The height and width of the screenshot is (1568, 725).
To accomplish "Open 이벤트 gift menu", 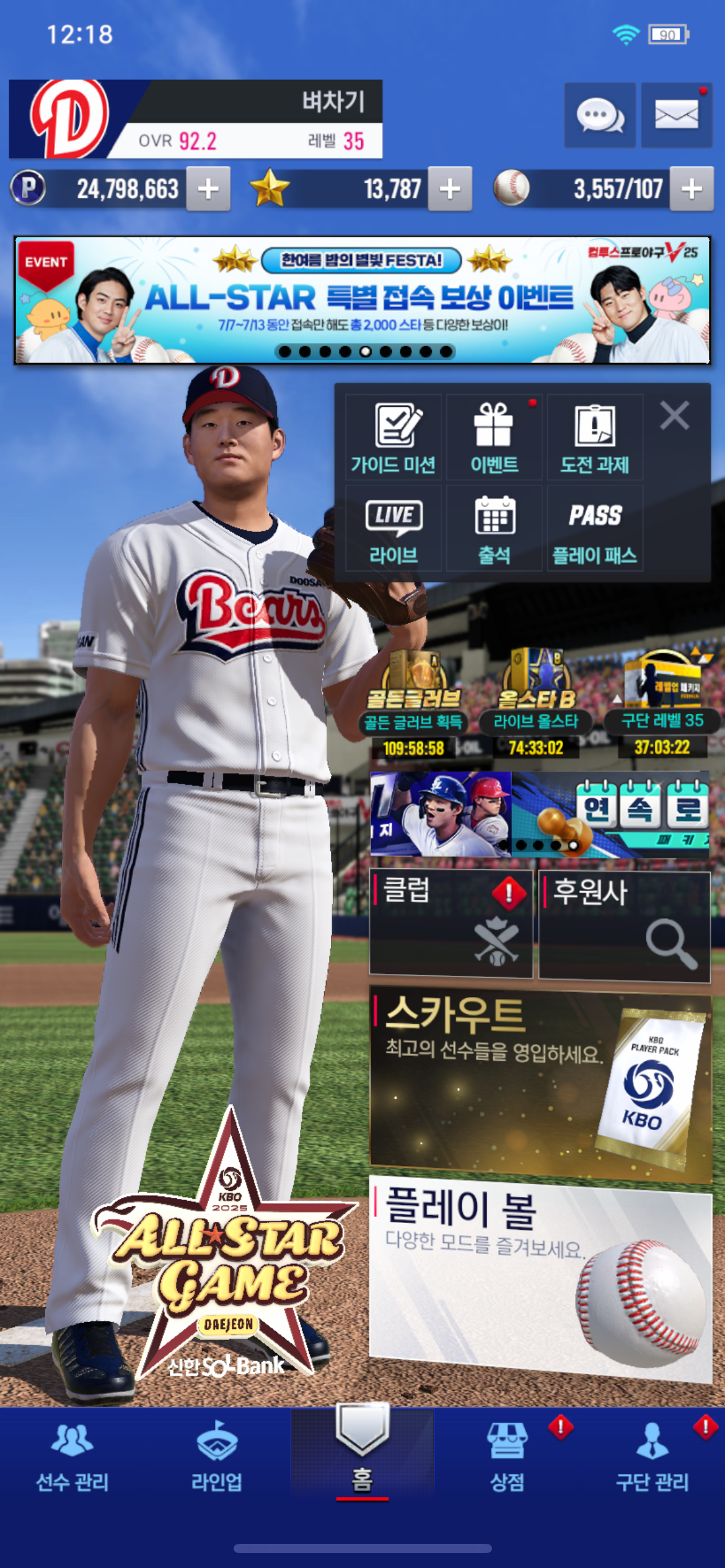I will coord(494,438).
